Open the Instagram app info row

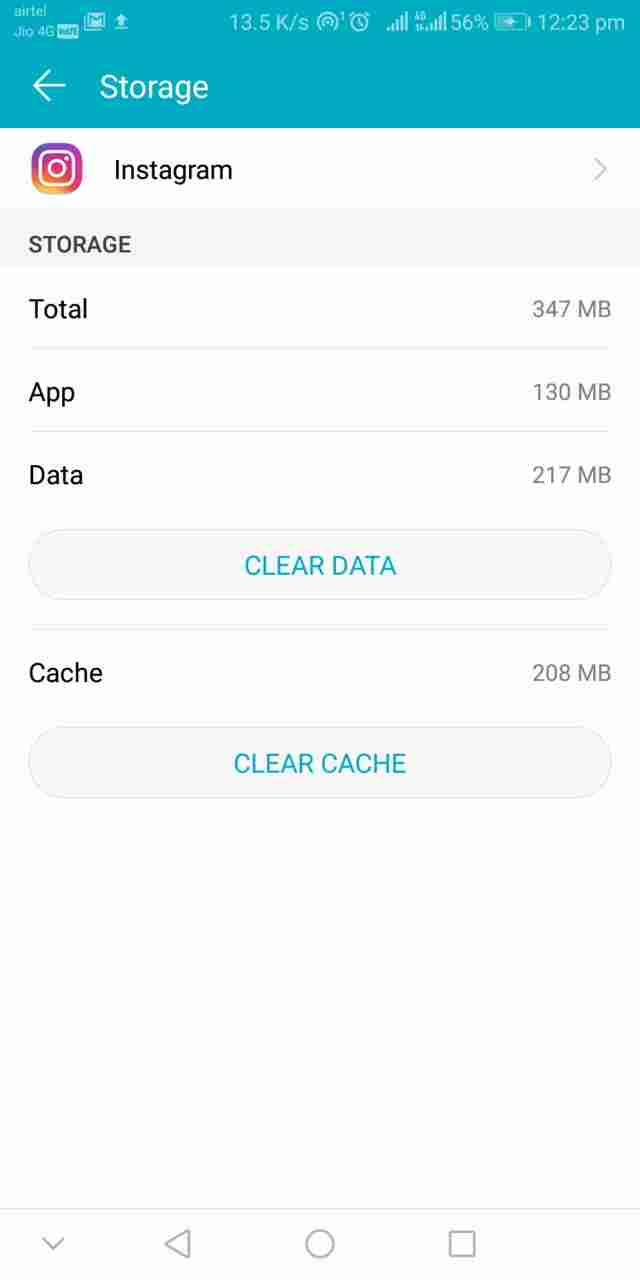pos(320,170)
